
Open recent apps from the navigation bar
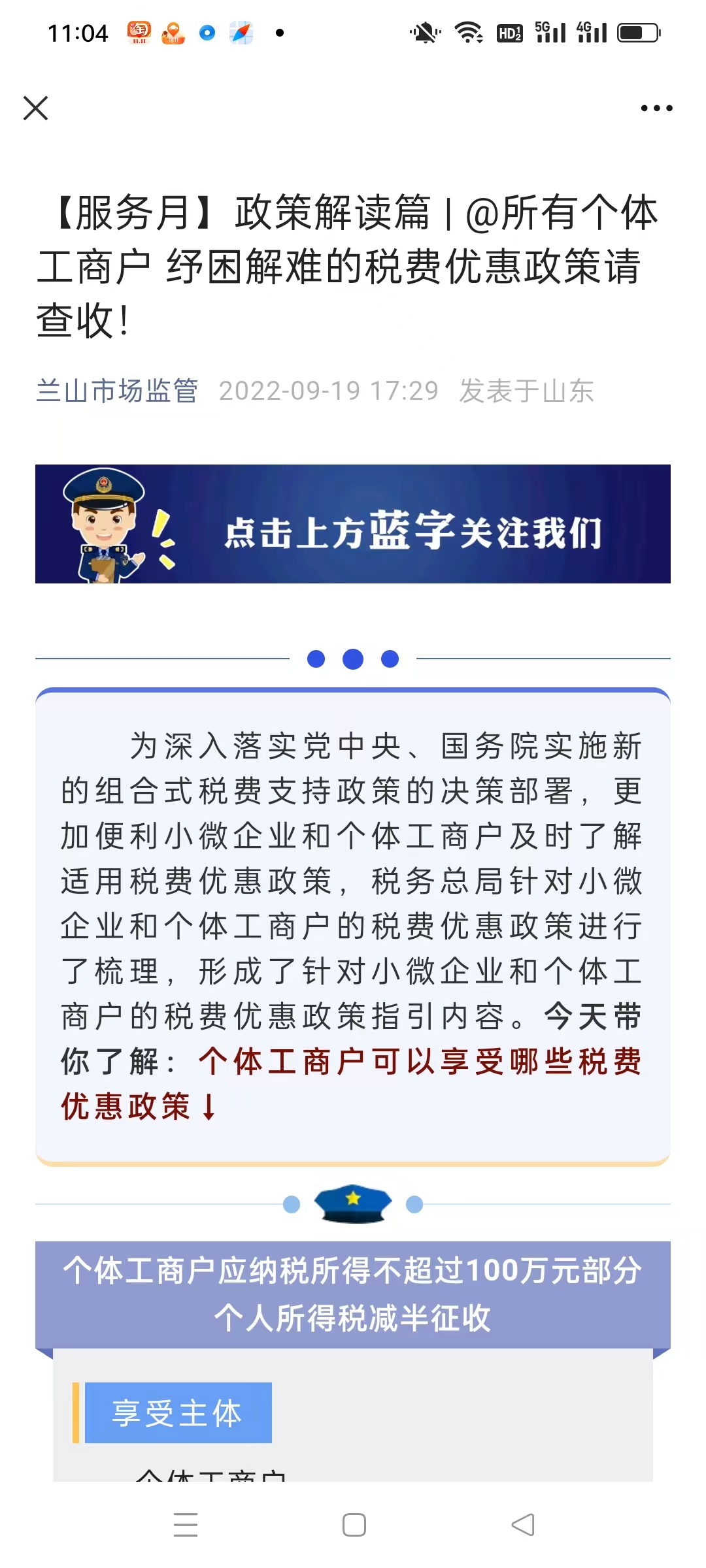(x=186, y=1525)
